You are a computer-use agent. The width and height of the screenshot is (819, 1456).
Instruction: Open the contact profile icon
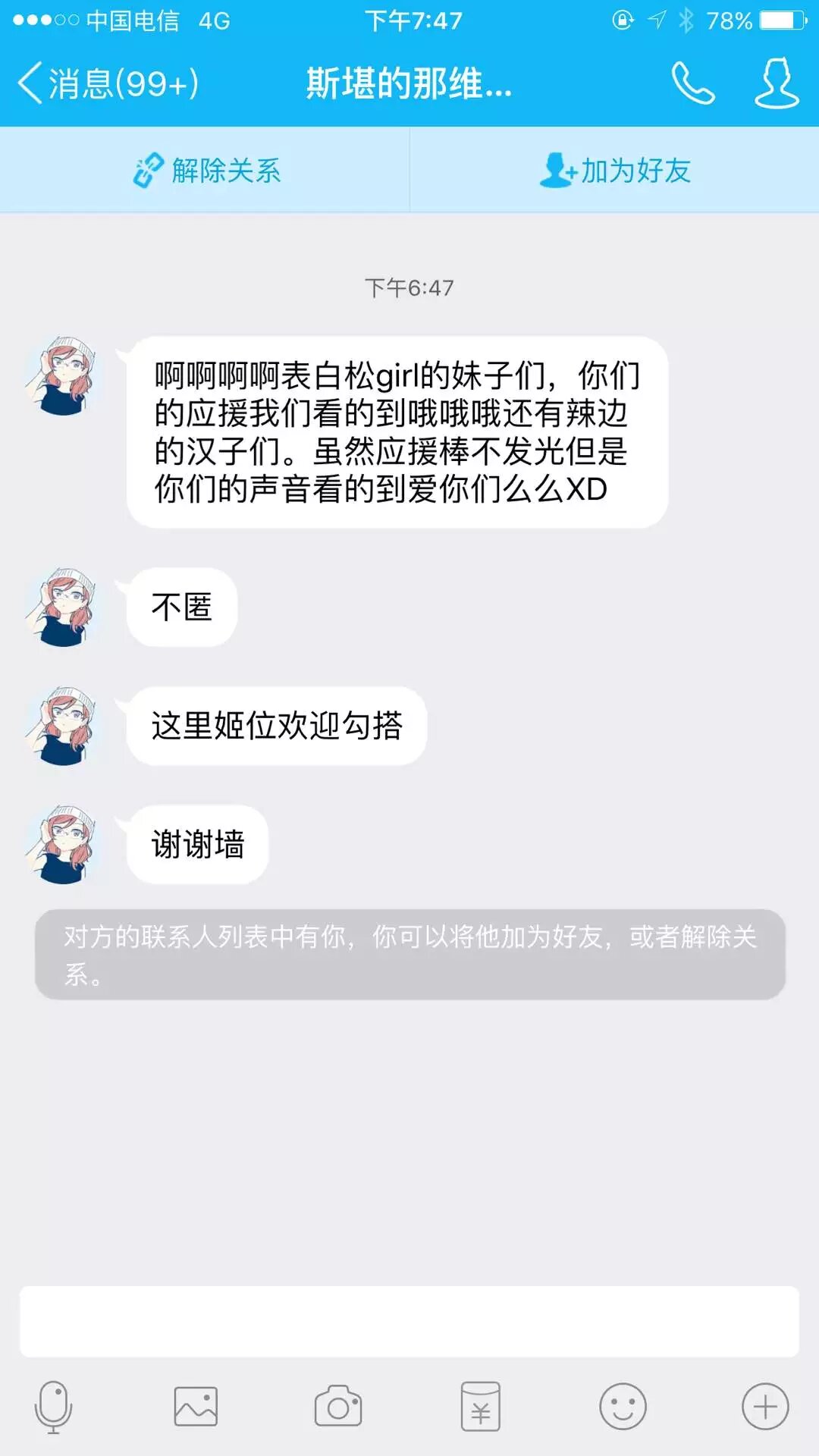(x=777, y=83)
